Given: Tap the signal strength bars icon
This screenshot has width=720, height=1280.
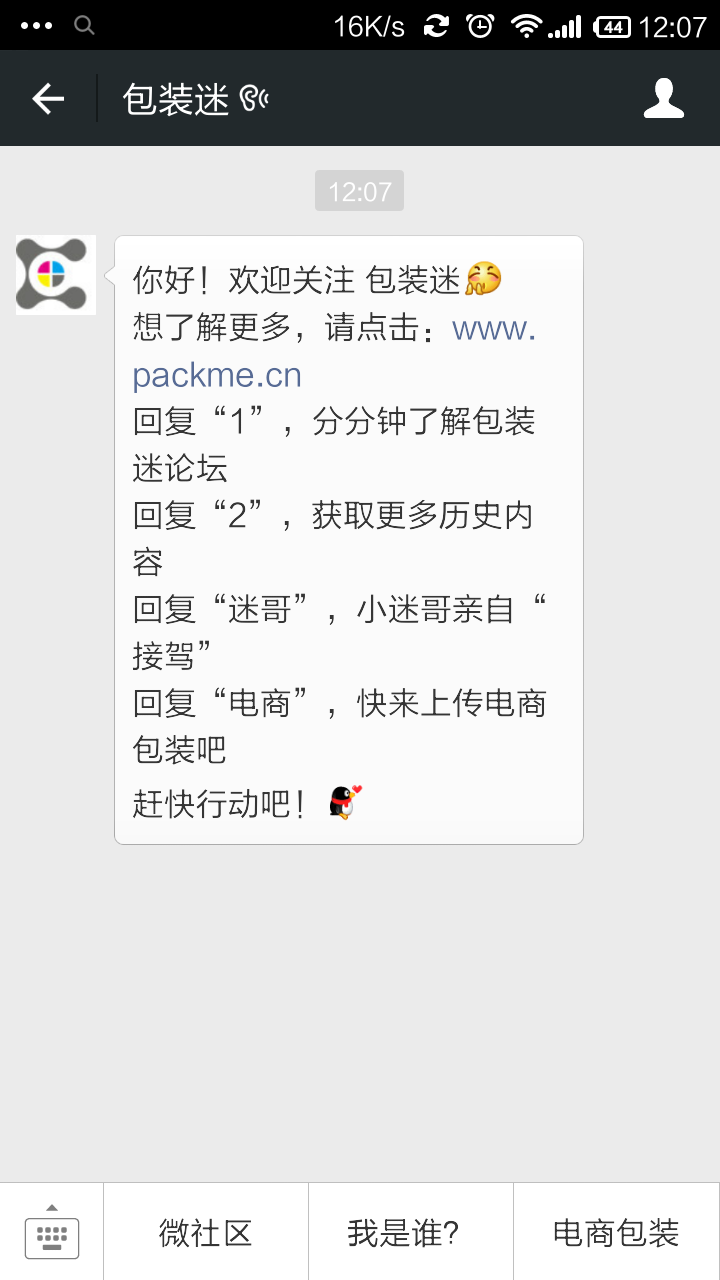Looking at the screenshot, I should [x=568, y=25].
